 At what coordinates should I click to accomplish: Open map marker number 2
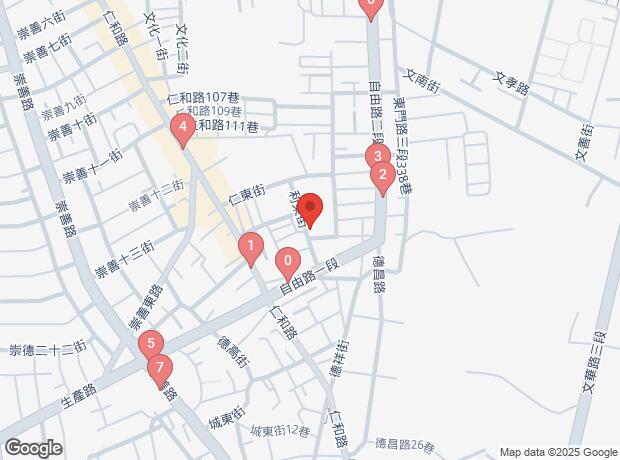381,178
